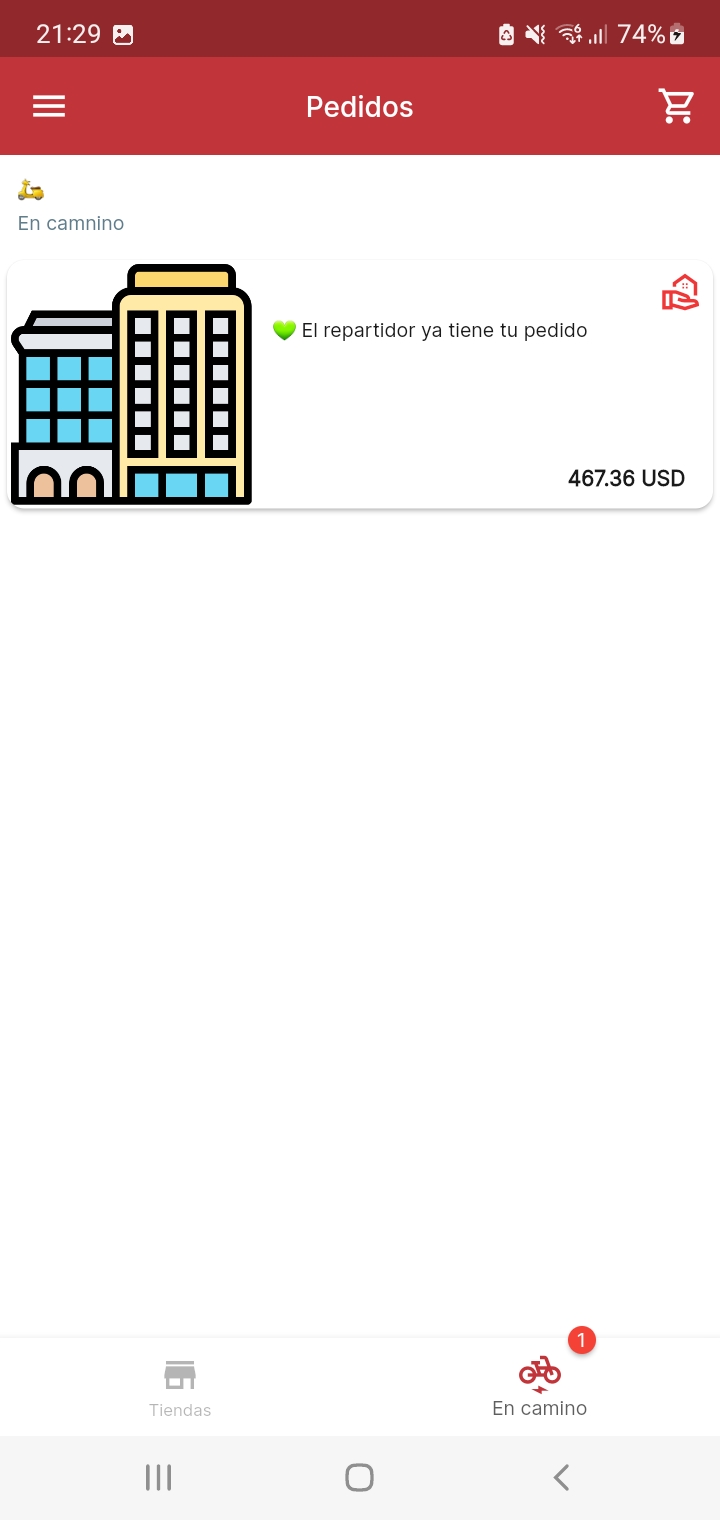
Task: Go back using system navigation
Action: (x=561, y=1477)
